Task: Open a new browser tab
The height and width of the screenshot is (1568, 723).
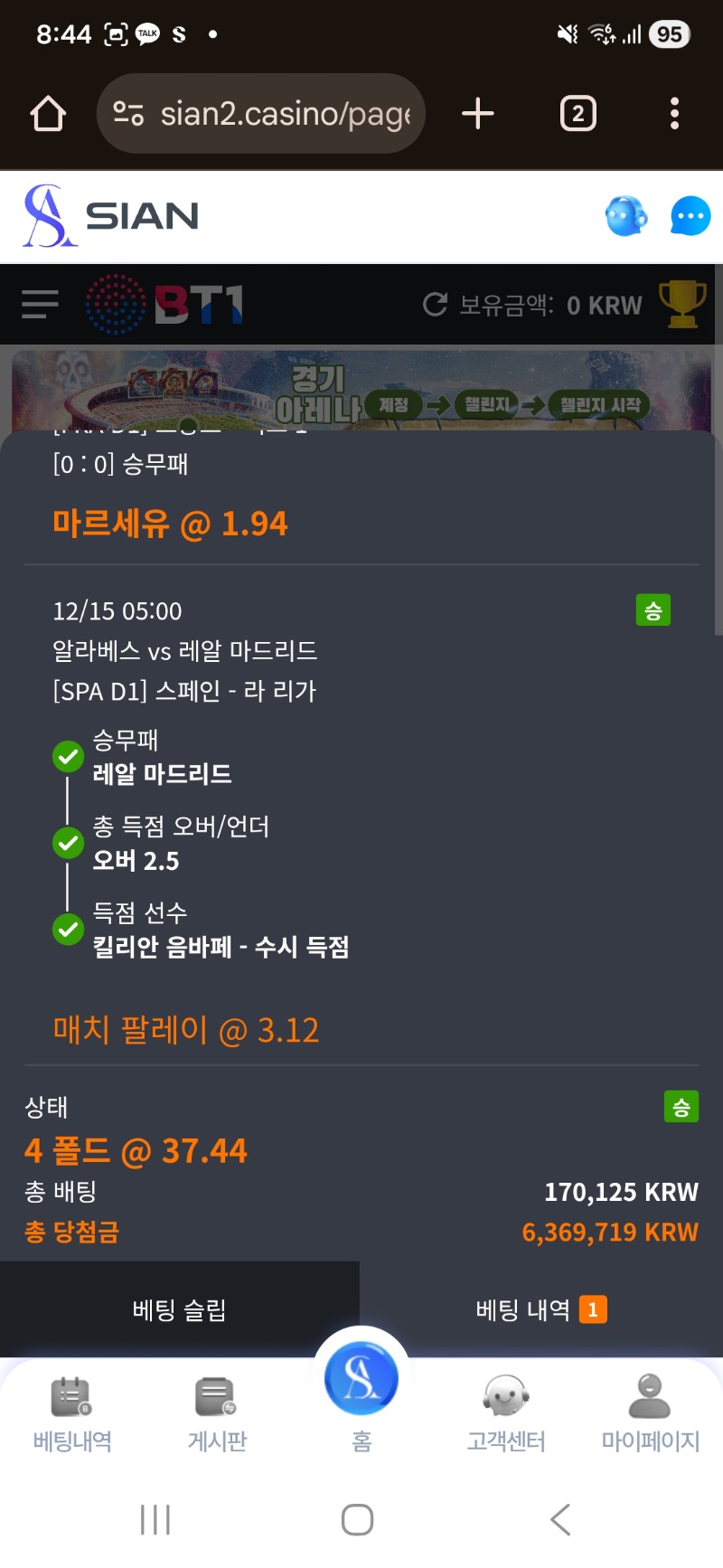Action: click(x=477, y=114)
